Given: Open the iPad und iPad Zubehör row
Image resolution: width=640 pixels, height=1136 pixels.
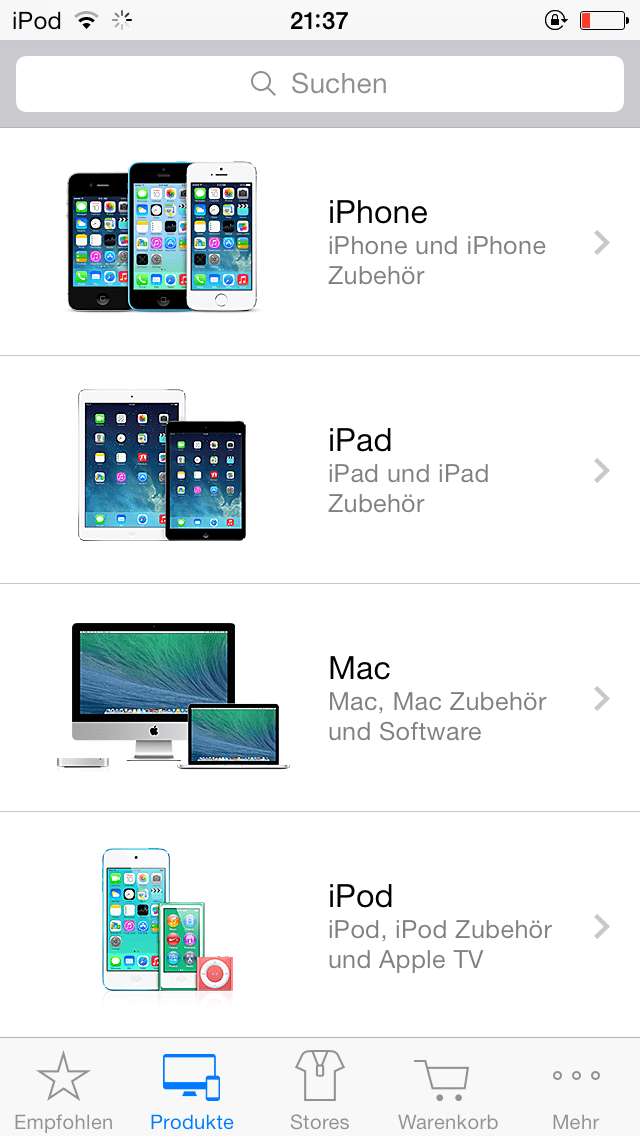Looking at the screenshot, I should 320,469.
